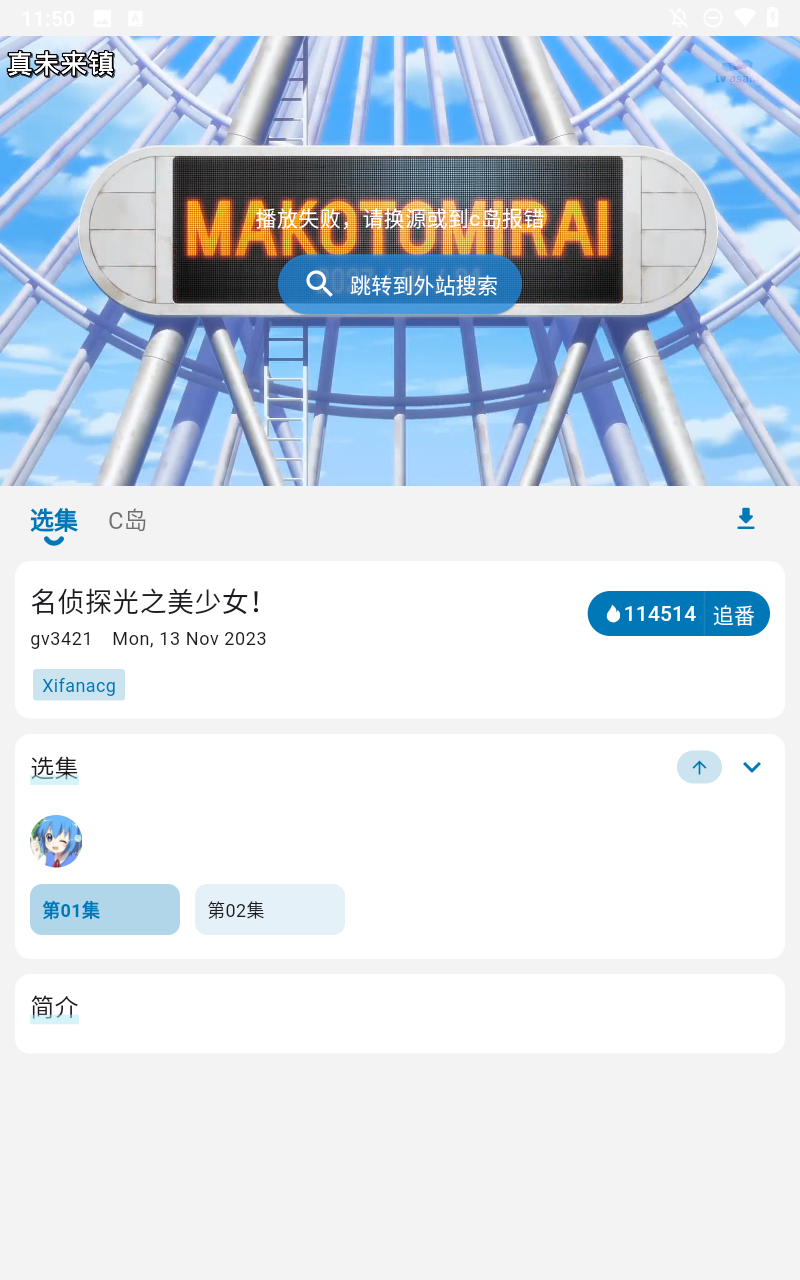Download this anime via download icon

(x=746, y=519)
